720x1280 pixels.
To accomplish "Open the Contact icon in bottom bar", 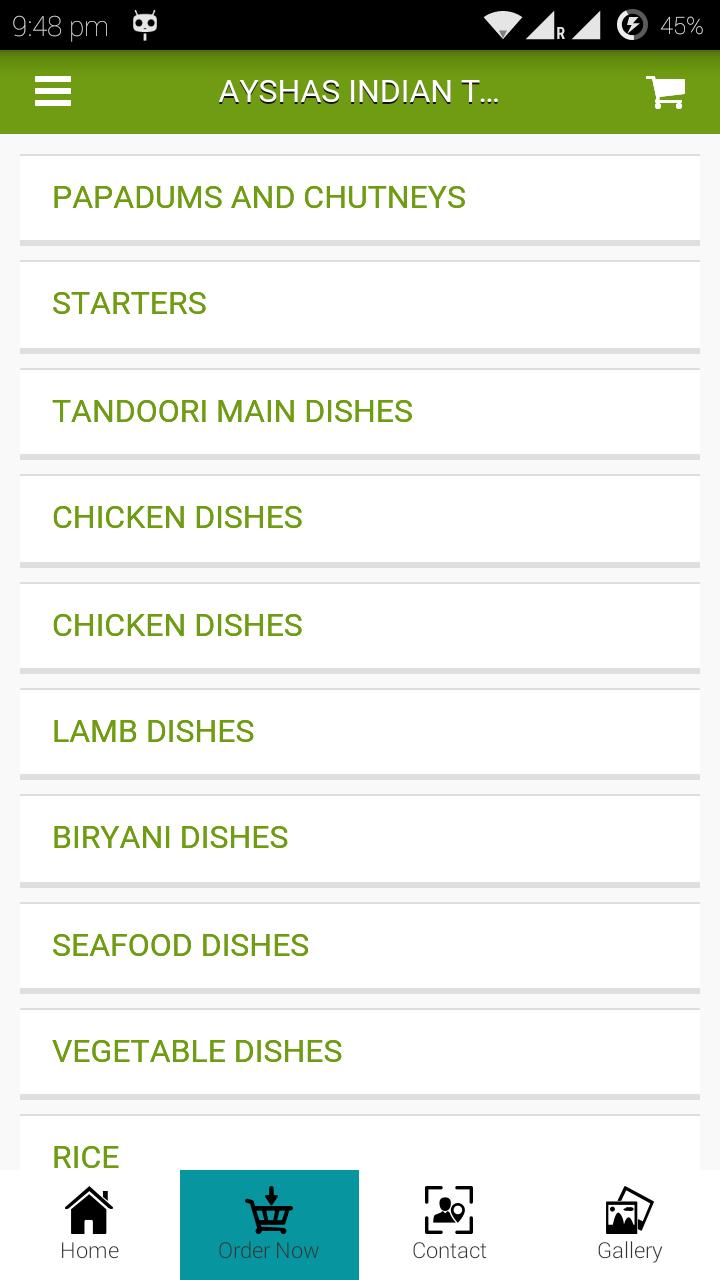I will 449,1210.
